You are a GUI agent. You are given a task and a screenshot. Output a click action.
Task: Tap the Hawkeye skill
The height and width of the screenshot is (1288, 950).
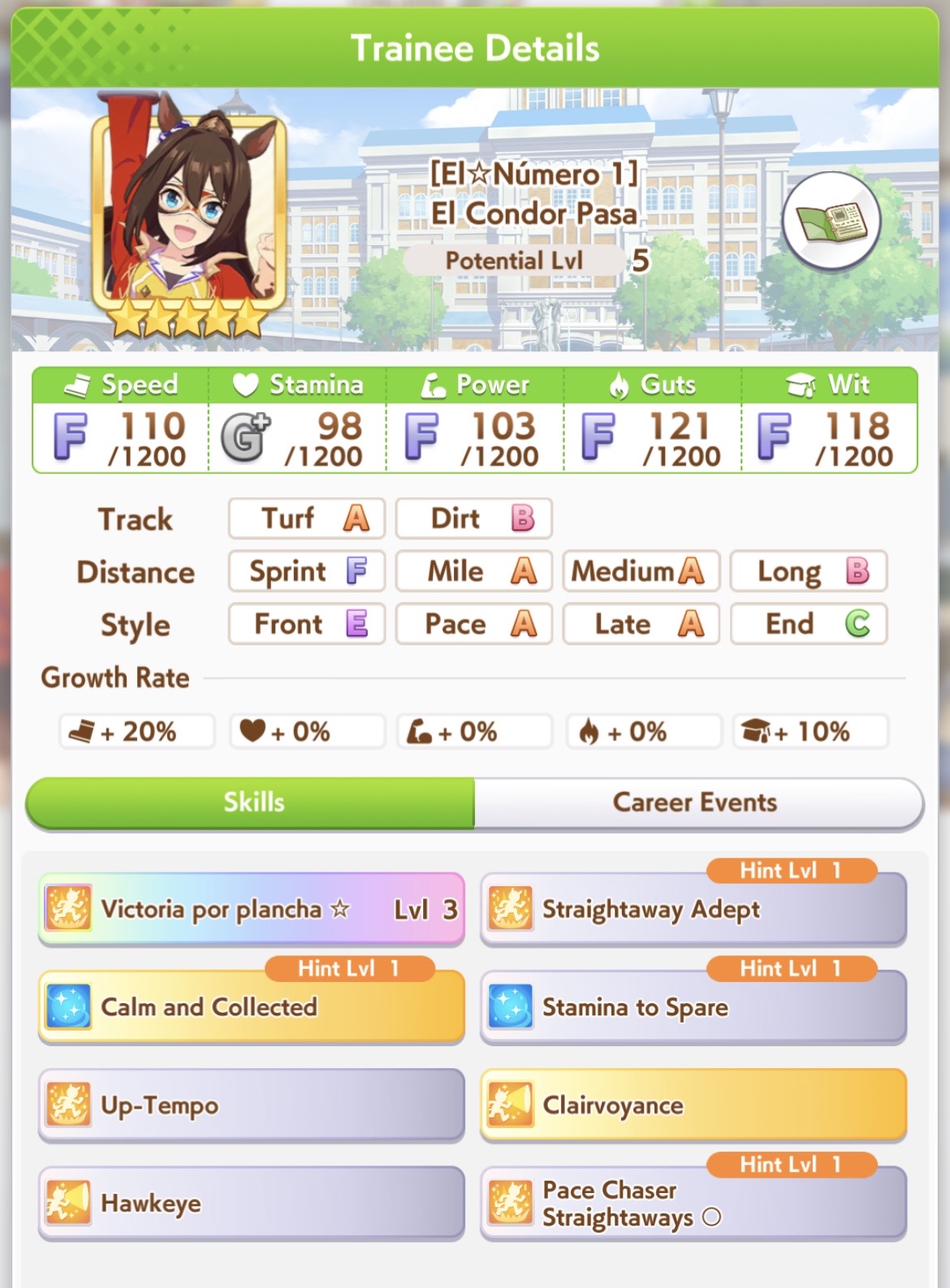pos(252,1203)
